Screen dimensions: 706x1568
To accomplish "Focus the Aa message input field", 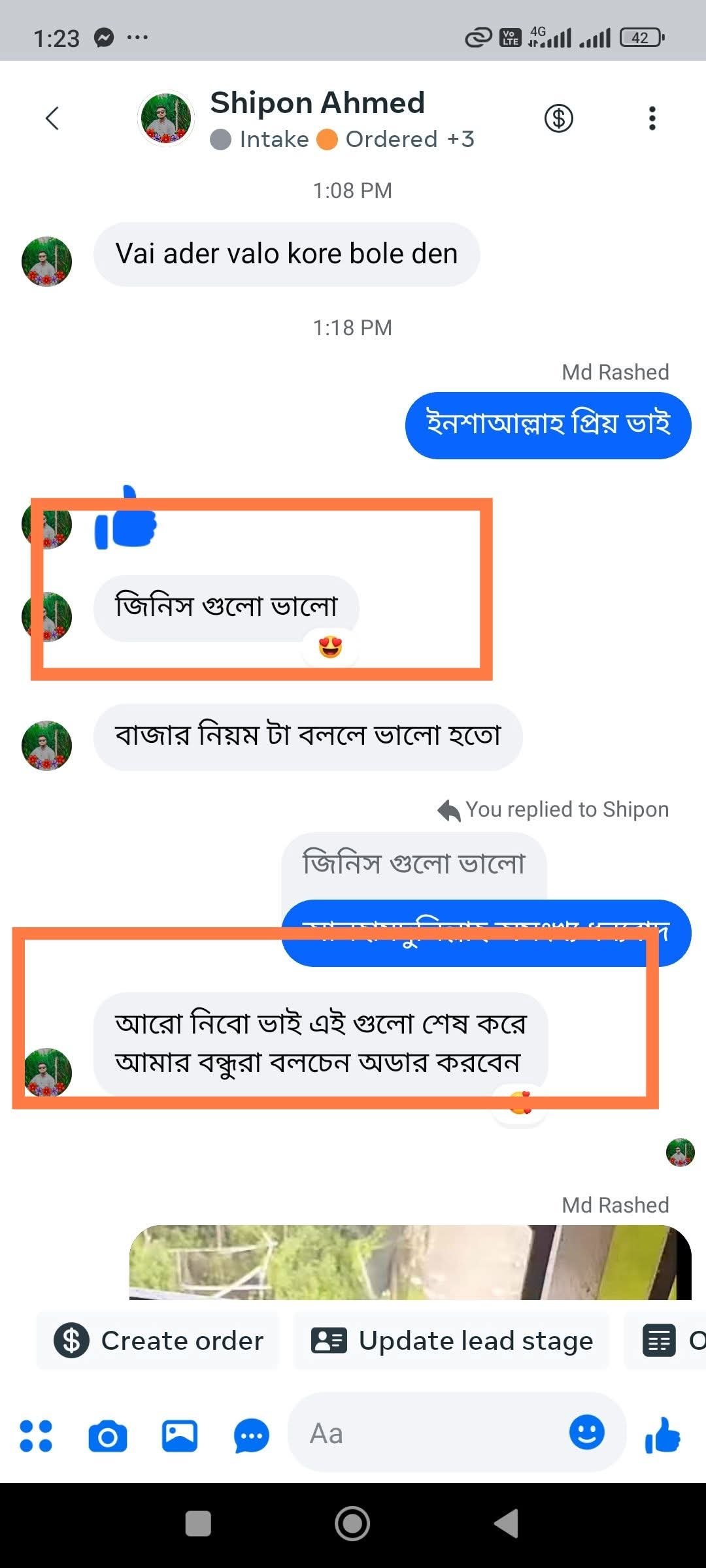I will [x=425, y=1434].
